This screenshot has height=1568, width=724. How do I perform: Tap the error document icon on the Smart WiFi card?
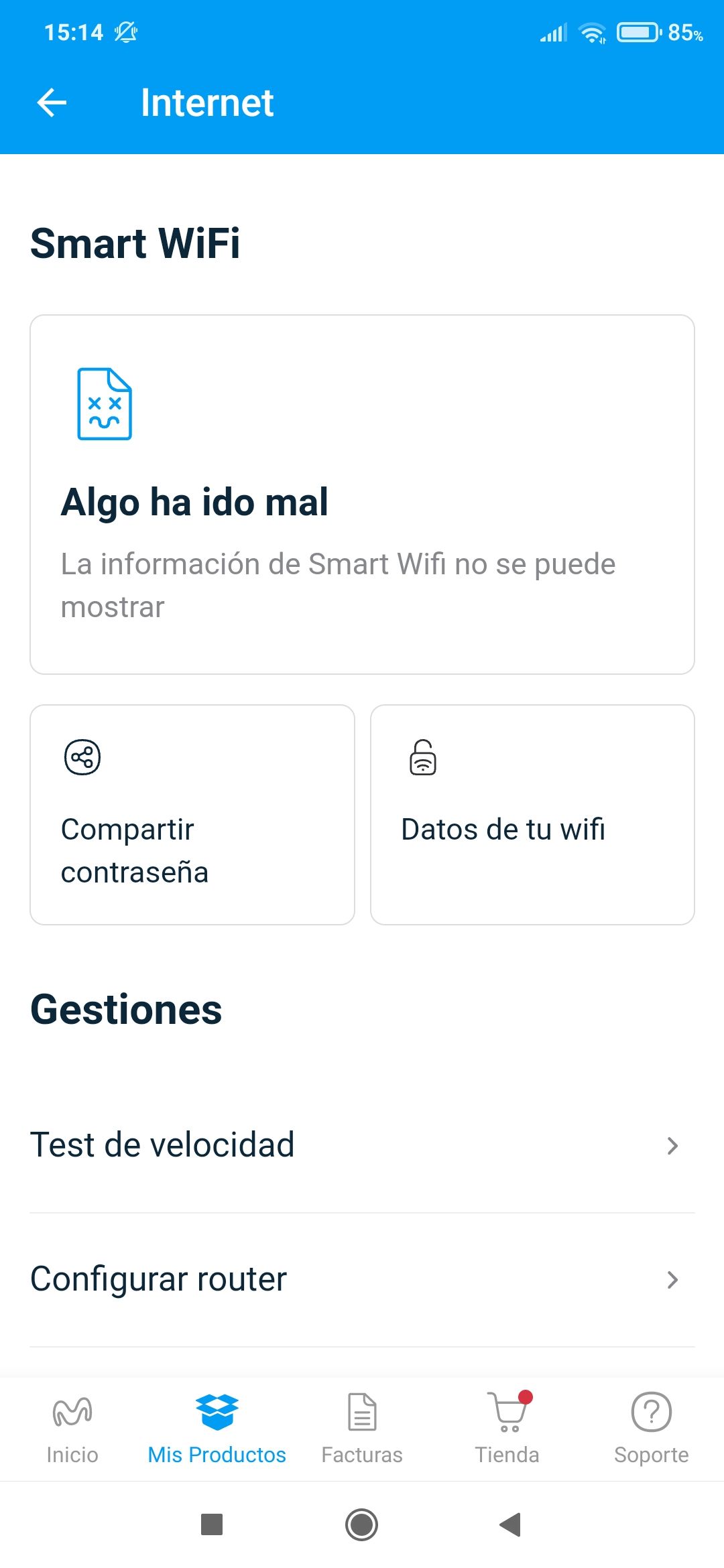click(104, 405)
